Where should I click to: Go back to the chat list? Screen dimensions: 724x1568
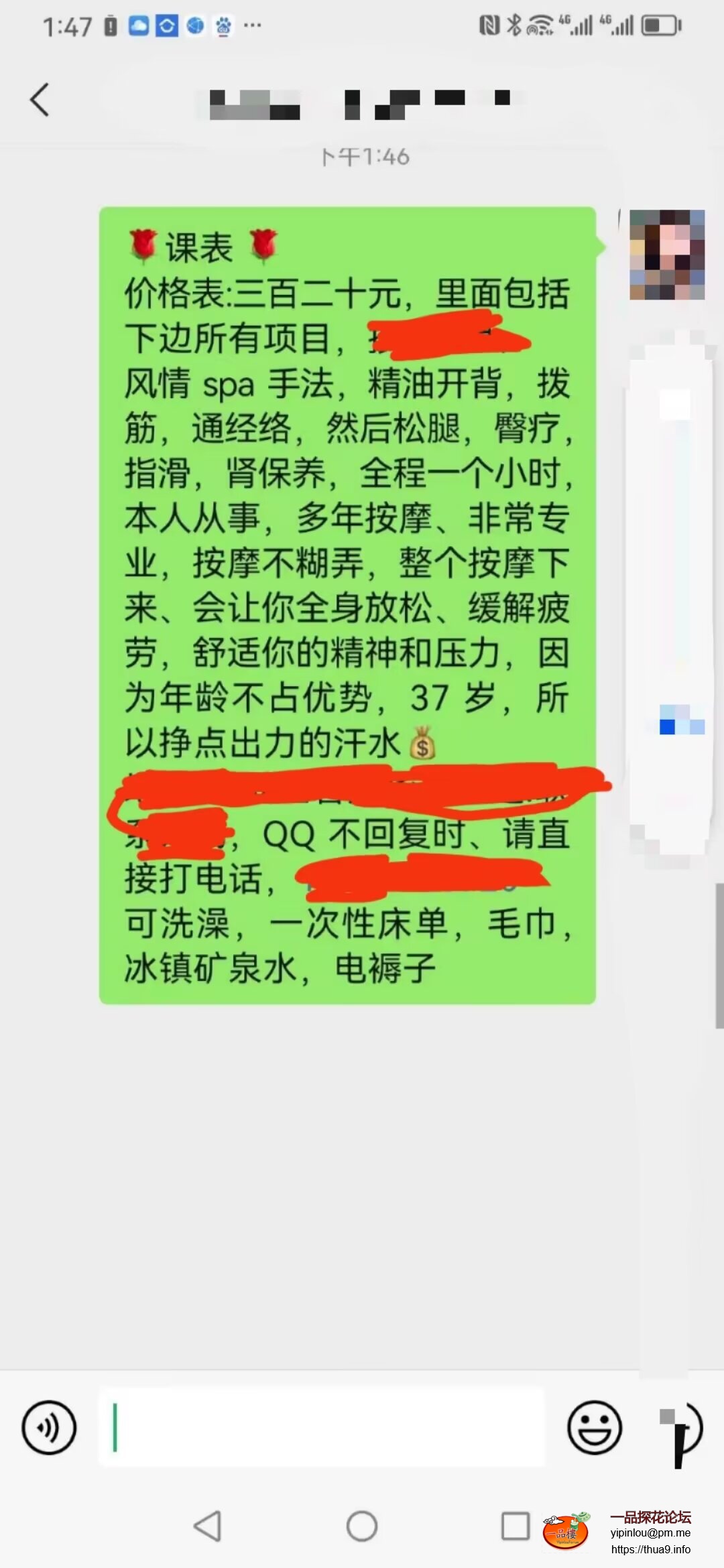pos(40,101)
